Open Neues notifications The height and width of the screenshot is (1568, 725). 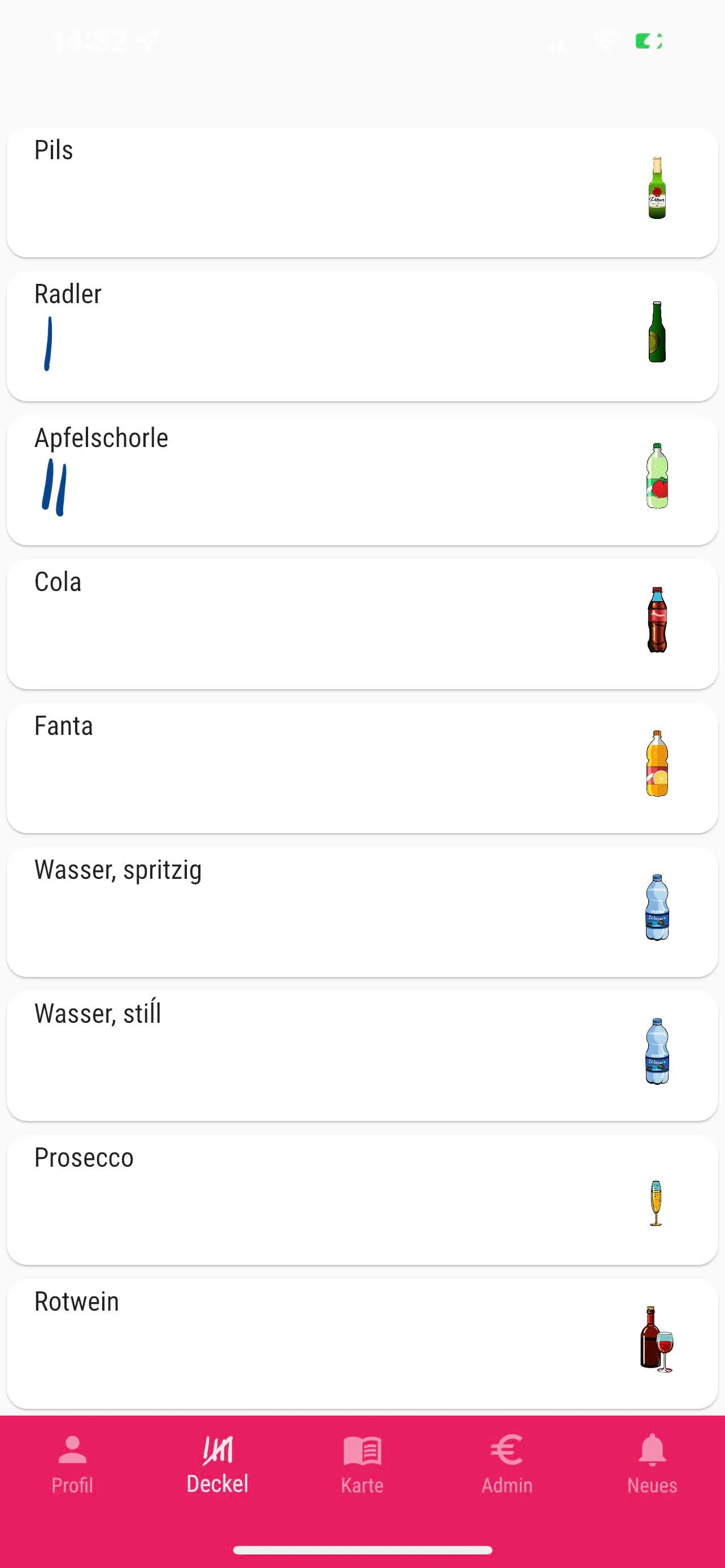652,1462
